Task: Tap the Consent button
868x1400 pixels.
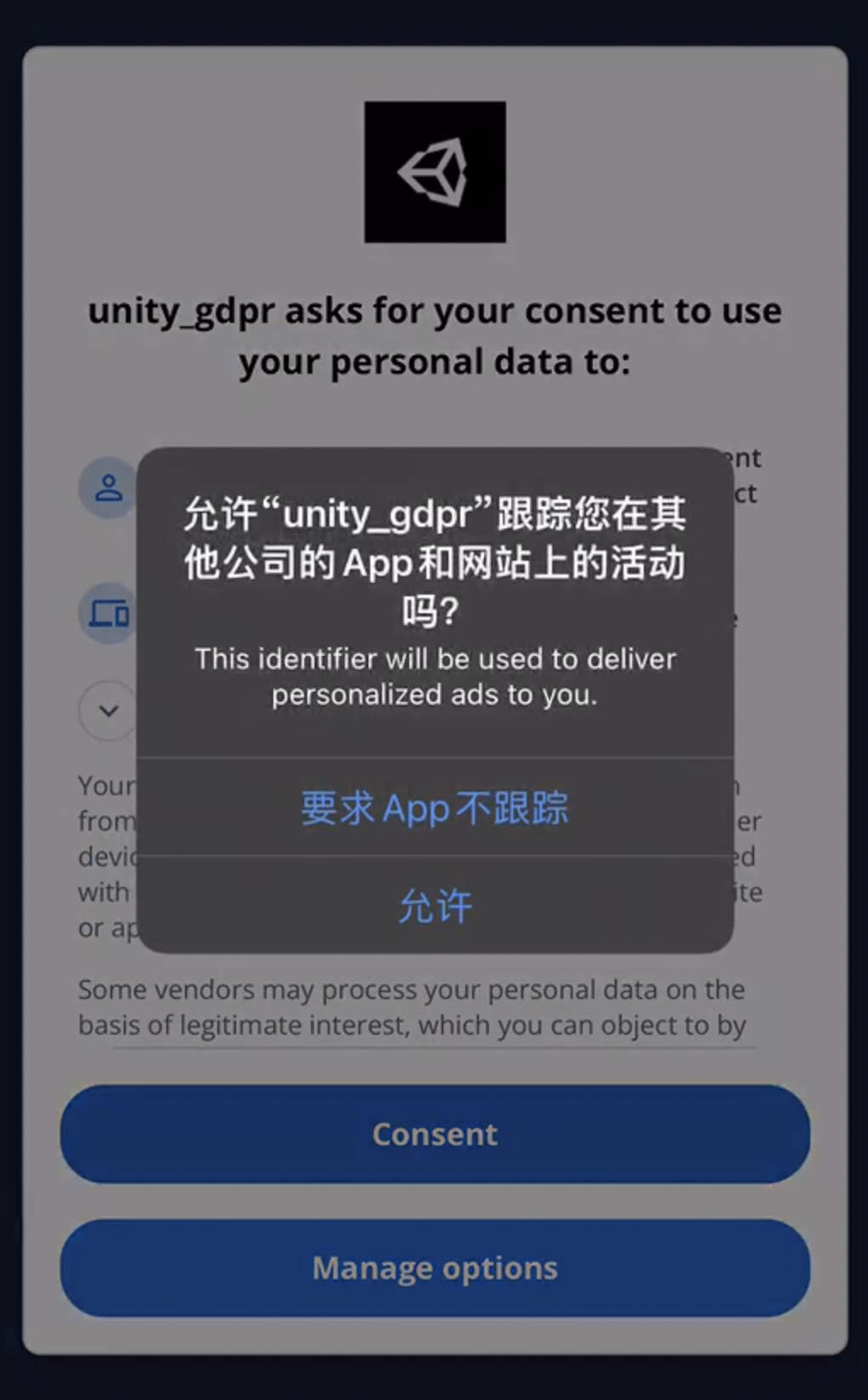Action: [x=435, y=1134]
